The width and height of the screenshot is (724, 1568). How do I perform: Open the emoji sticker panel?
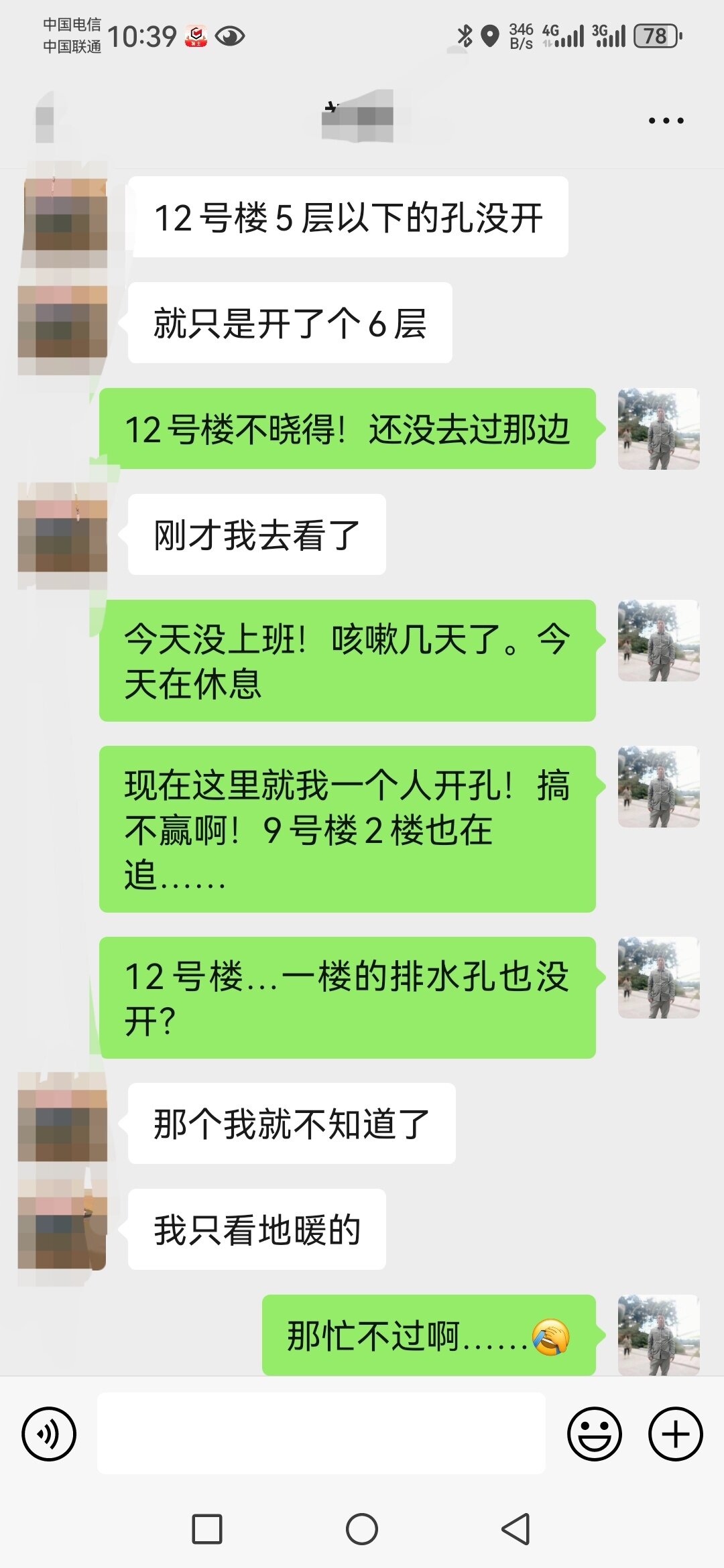pyautogui.click(x=594, y=1434)
